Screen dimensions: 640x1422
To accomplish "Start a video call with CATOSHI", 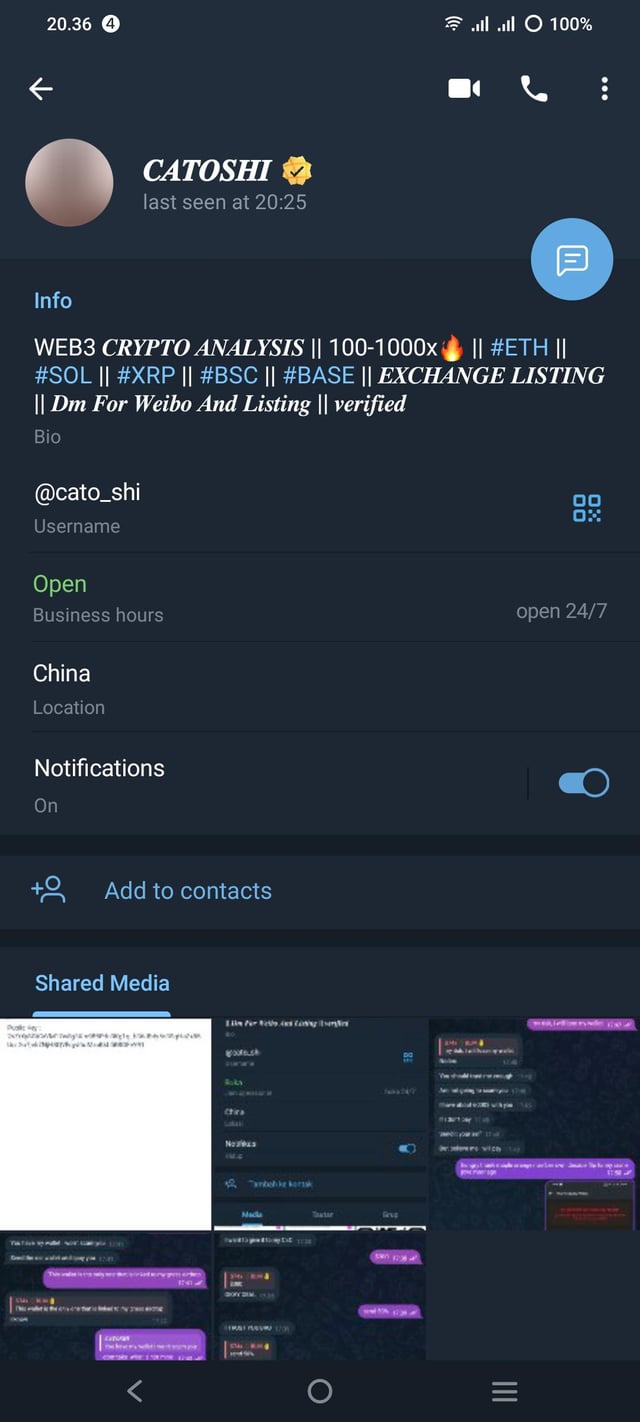I will [464, 89].
